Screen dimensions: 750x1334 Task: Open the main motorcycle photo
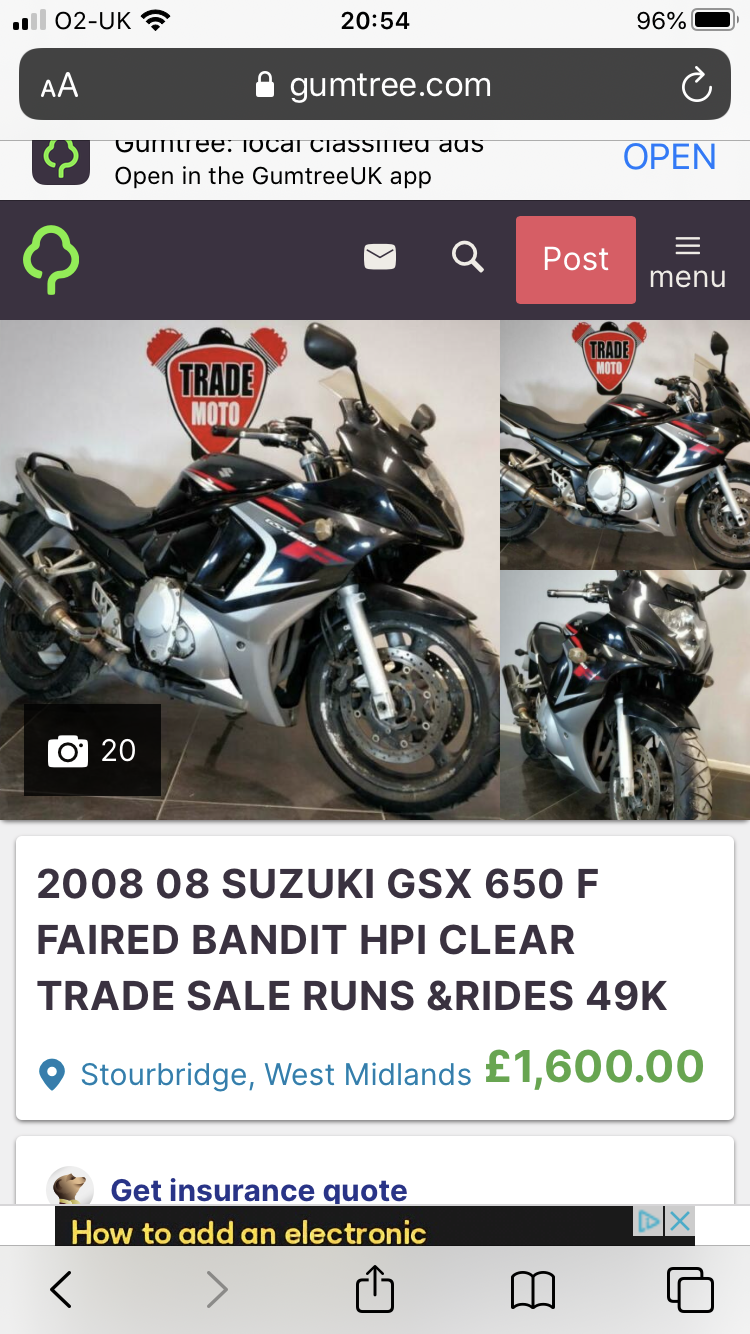tap(249, 570)
